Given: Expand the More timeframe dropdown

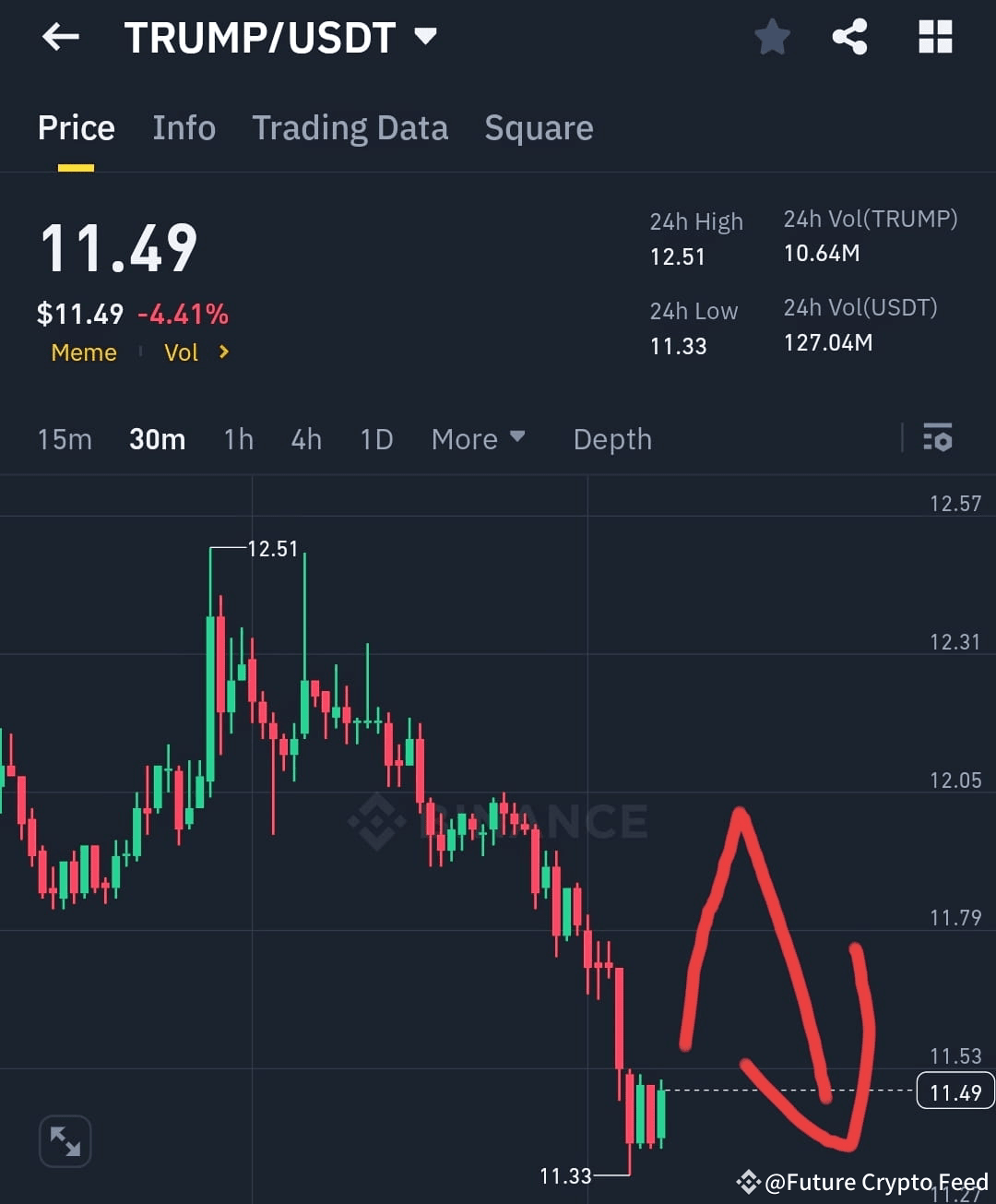Looking at the screenshot, I should click(x=478, y=440).
